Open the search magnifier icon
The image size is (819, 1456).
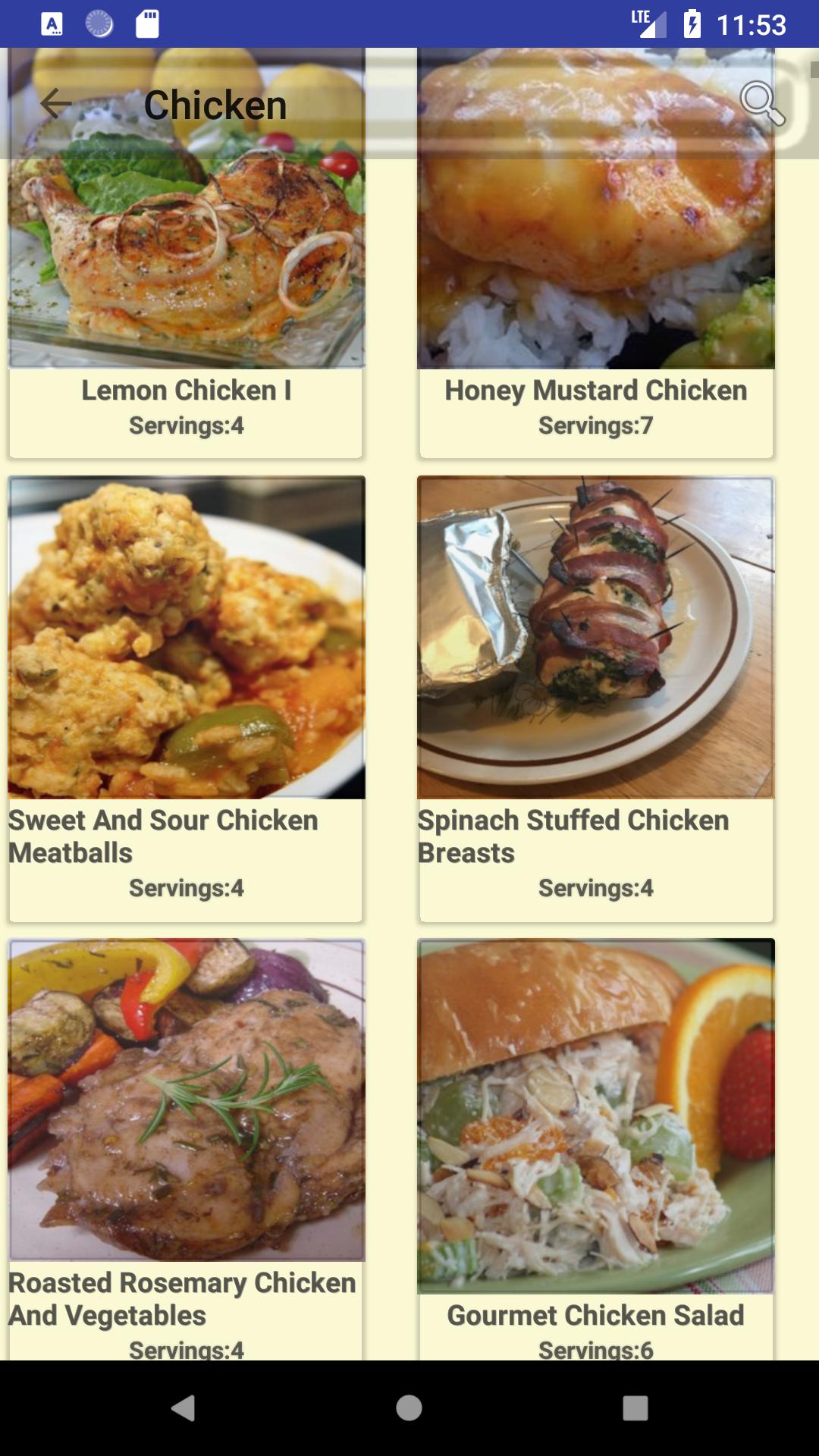point(761,103)
